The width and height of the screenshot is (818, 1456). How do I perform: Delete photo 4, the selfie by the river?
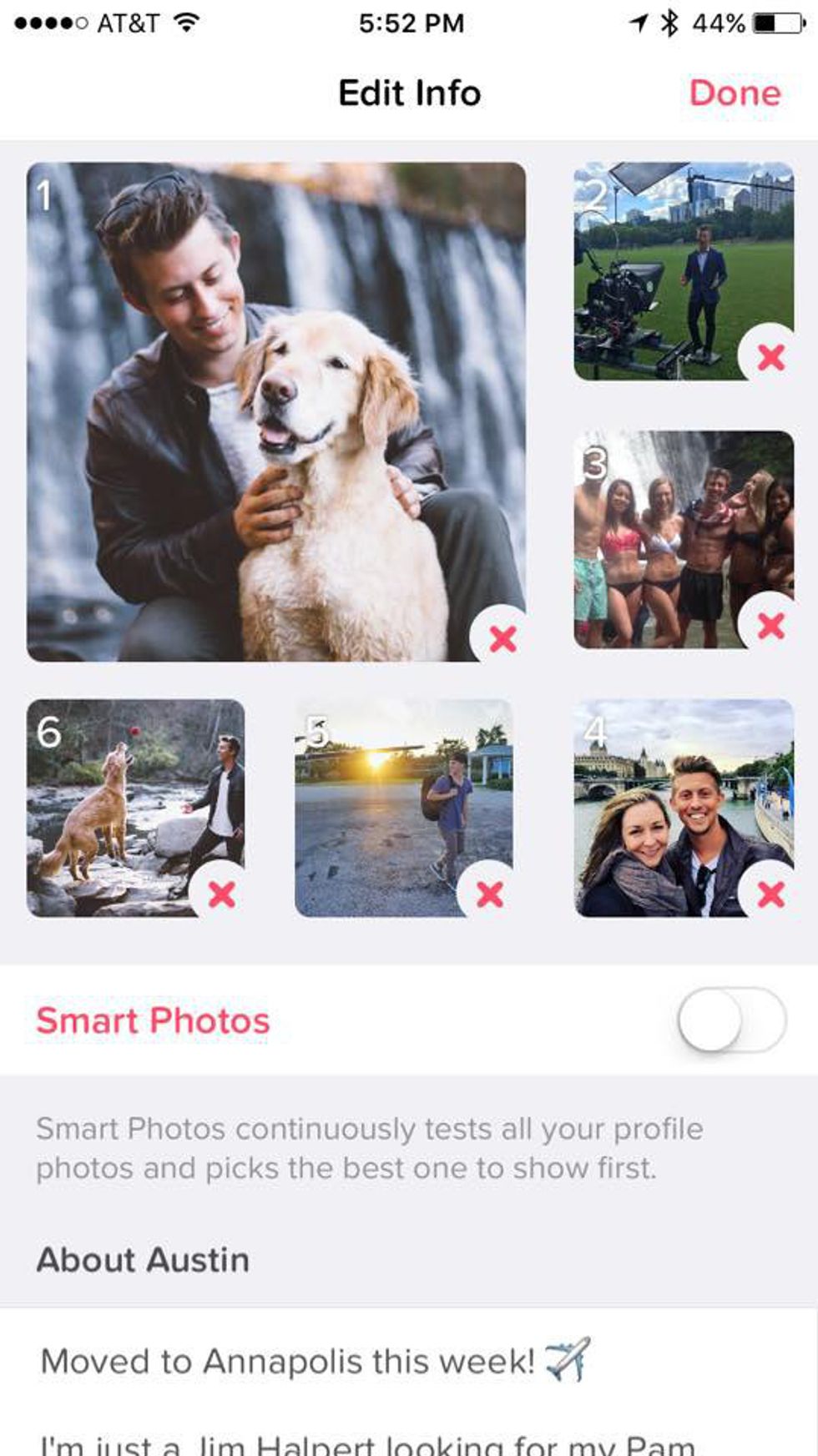[x=770, y=894]
